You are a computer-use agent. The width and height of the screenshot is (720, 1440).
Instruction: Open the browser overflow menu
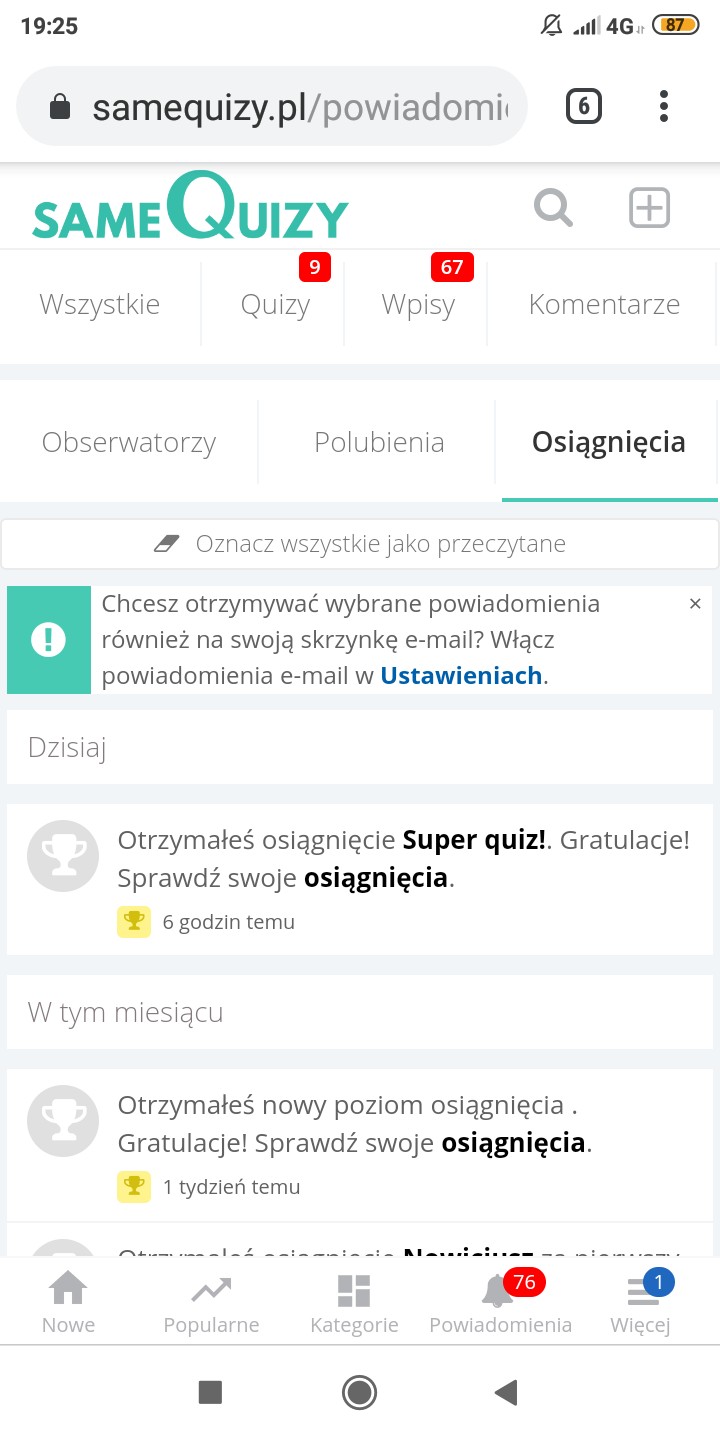tap(663, 106)
